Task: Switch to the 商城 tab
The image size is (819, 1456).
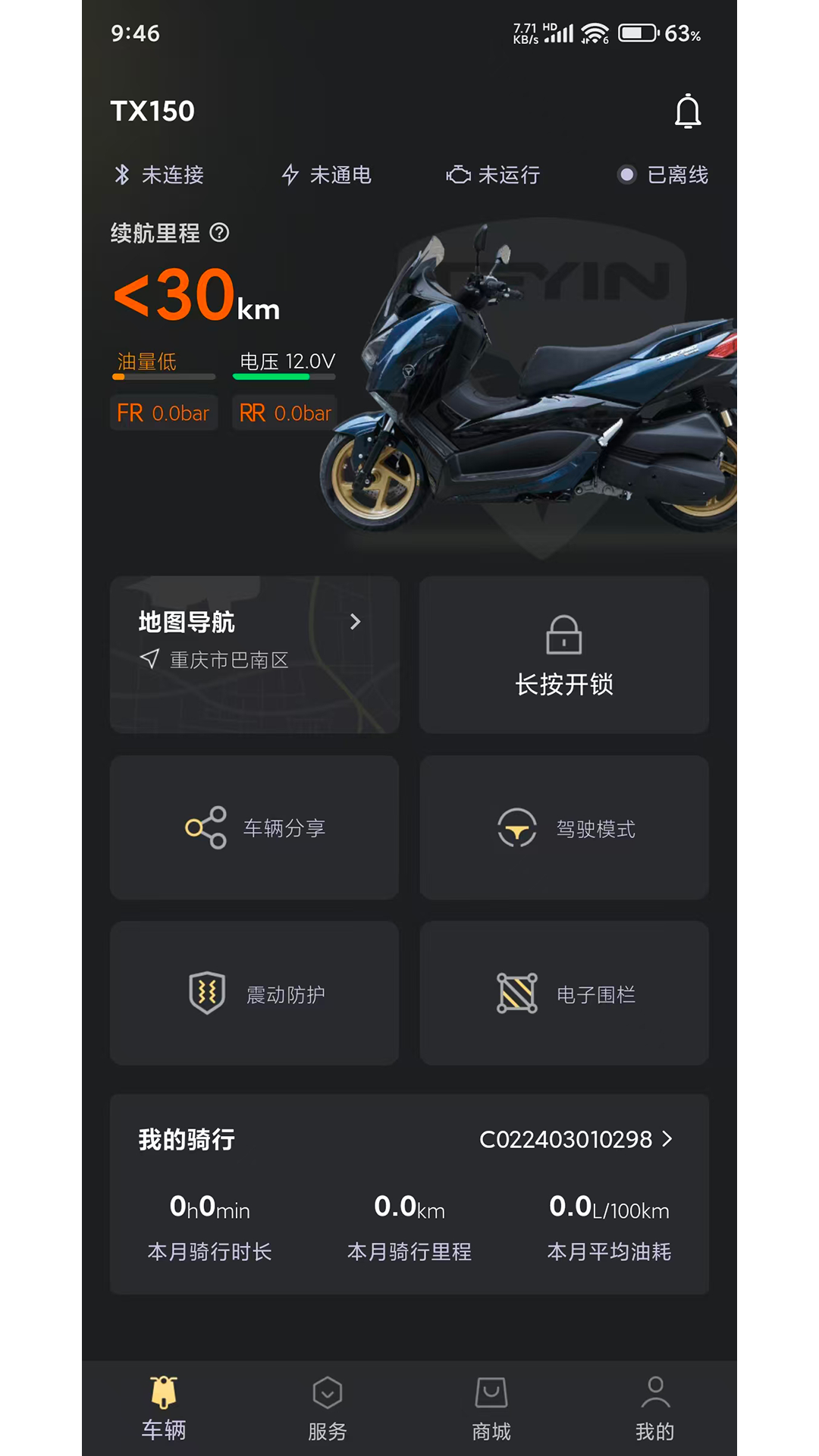Action: 491,1408
